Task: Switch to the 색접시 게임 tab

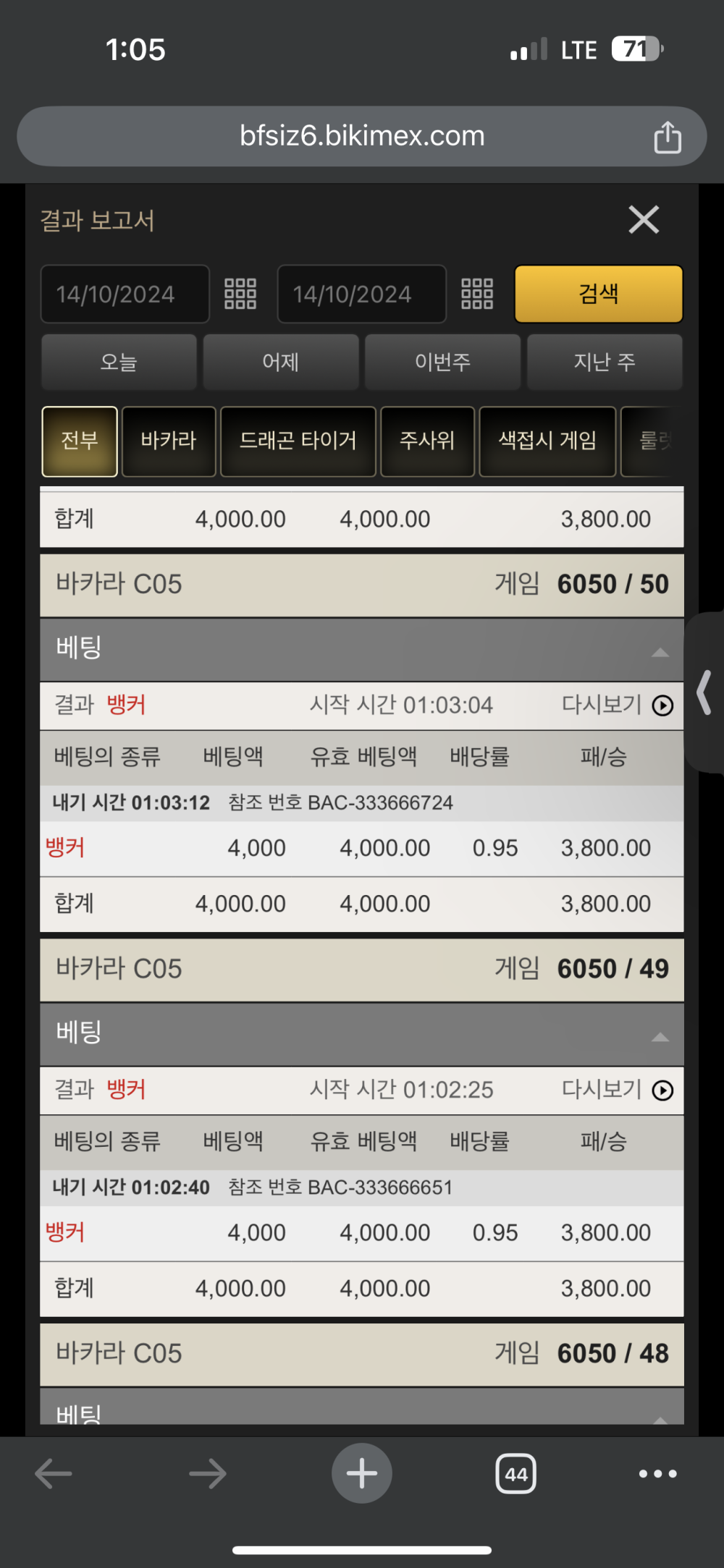Action: 547,441
